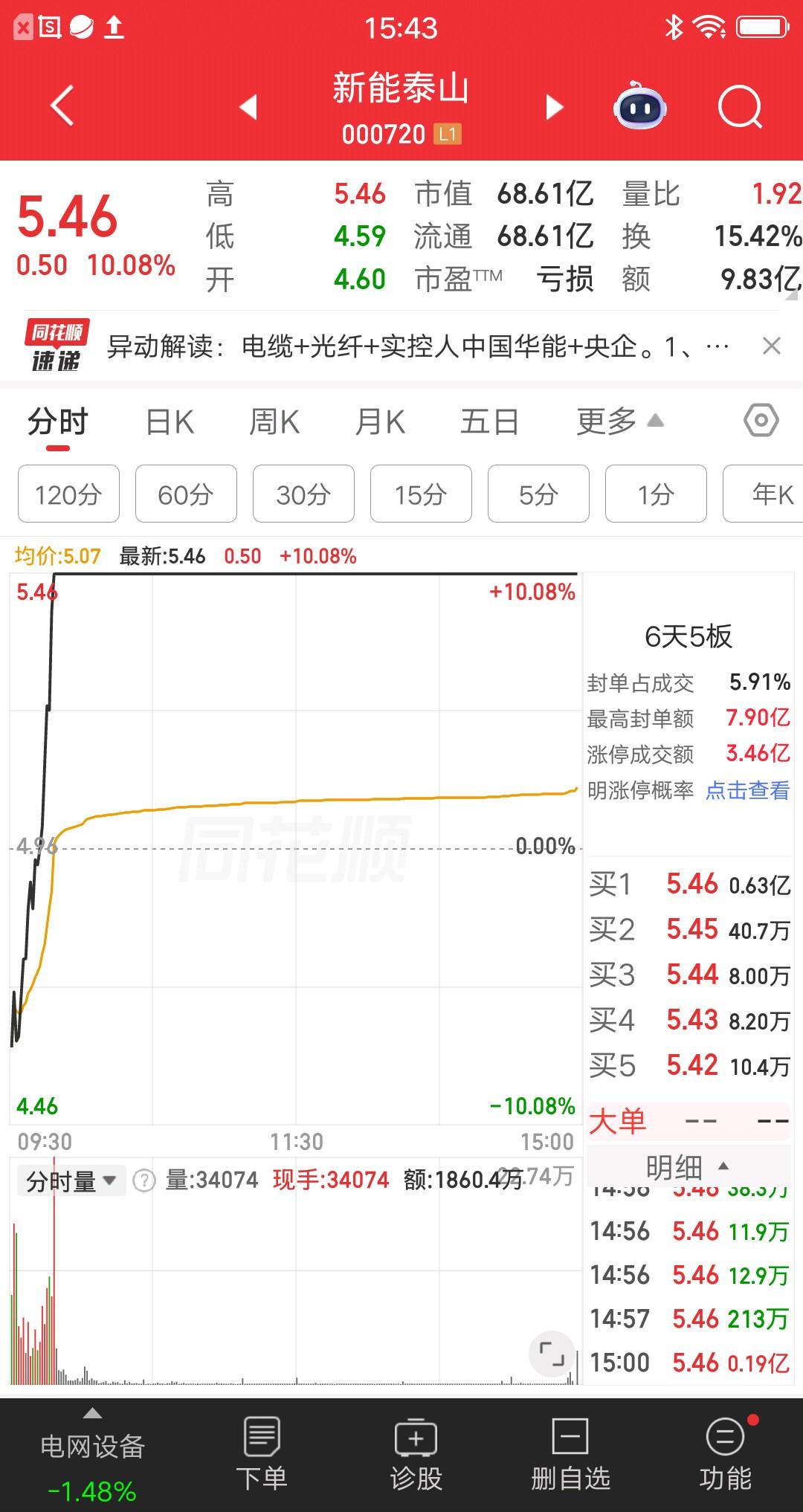Open the 分时量 help question mark
The height and width of the screenshot is (1512, 803).
coord(144,1179)
